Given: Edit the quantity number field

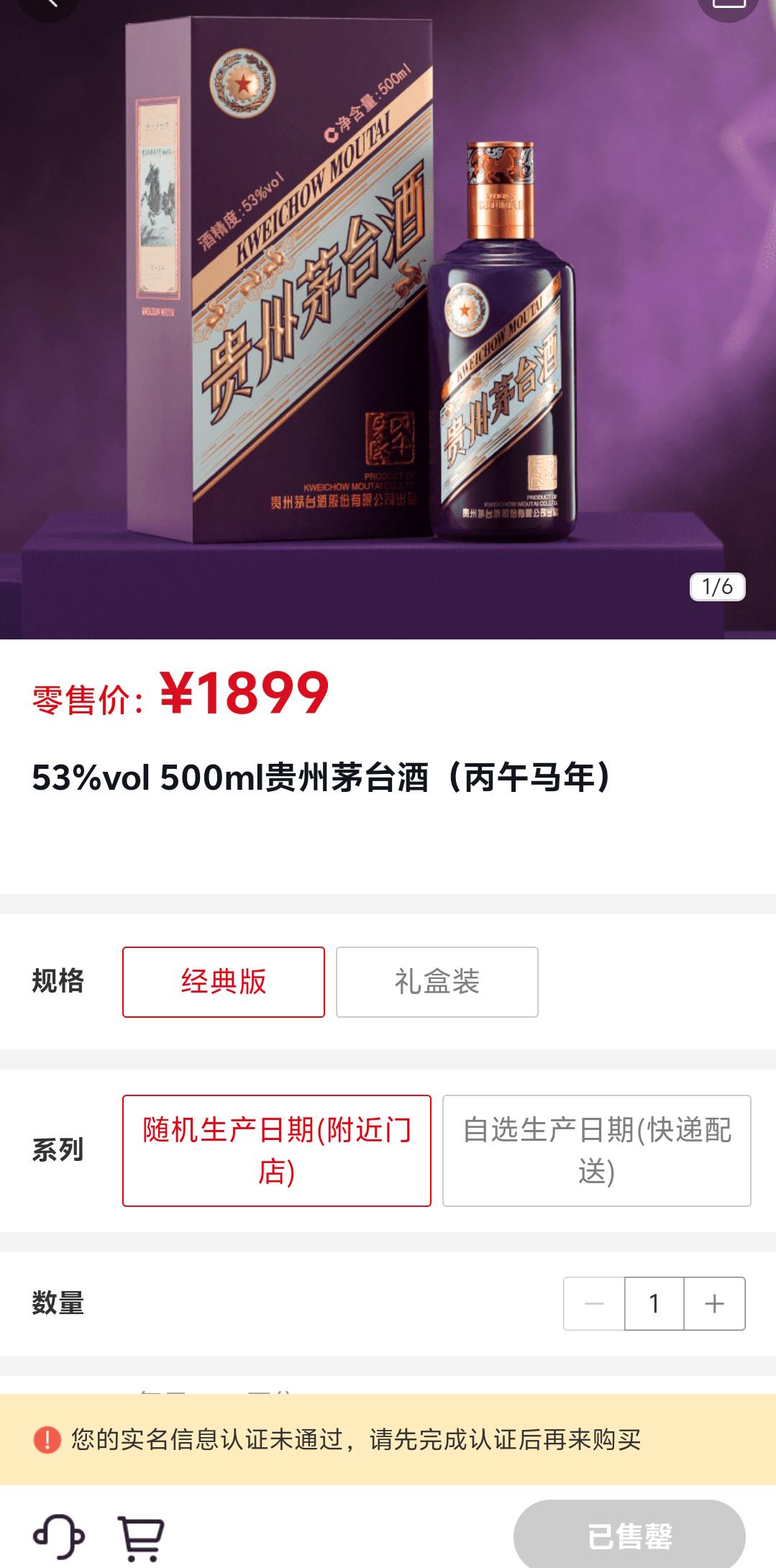Looking at the screenshot, I should [654, 1303].
